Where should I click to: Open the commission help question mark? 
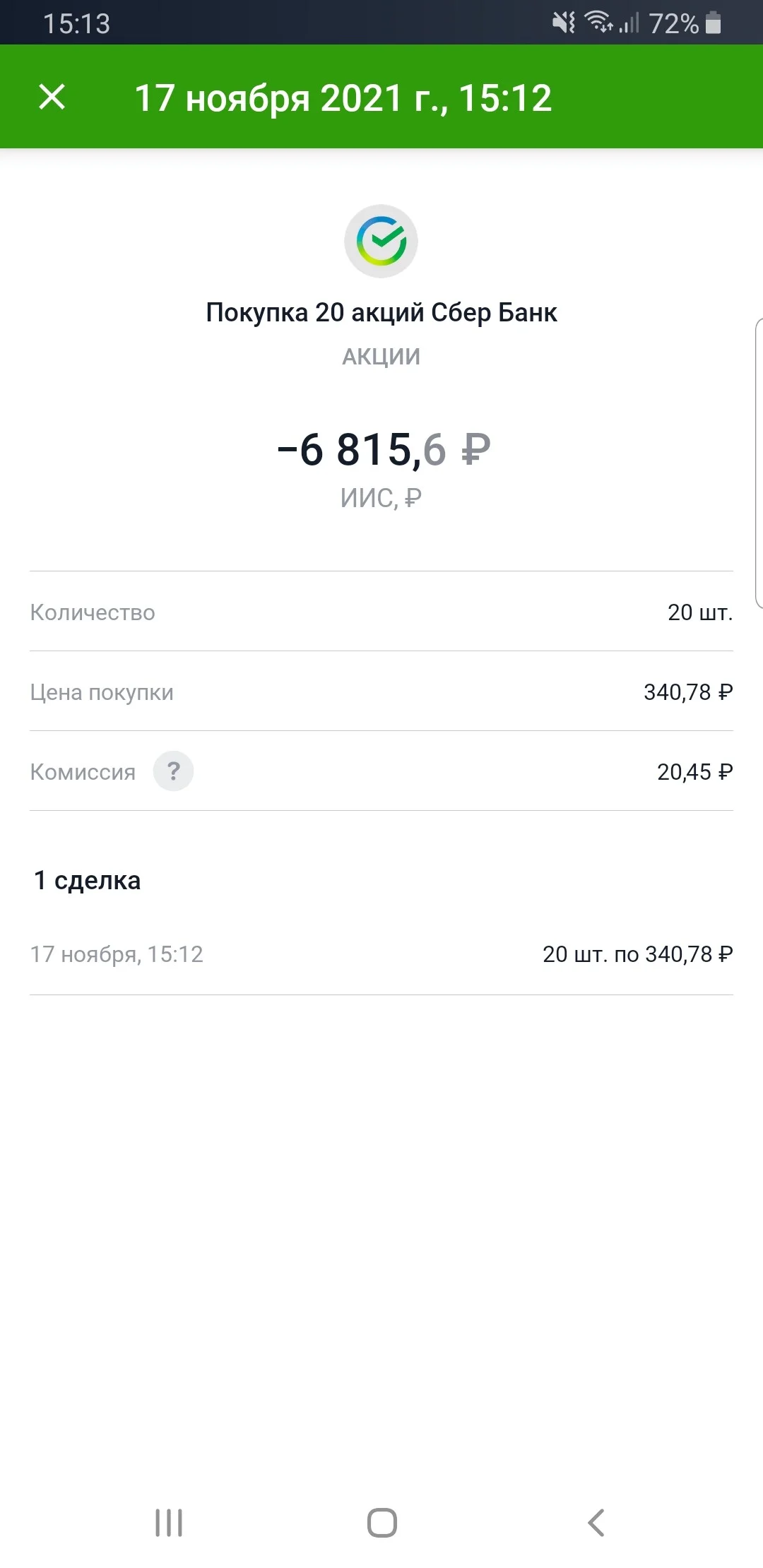(x=173, y=771)
